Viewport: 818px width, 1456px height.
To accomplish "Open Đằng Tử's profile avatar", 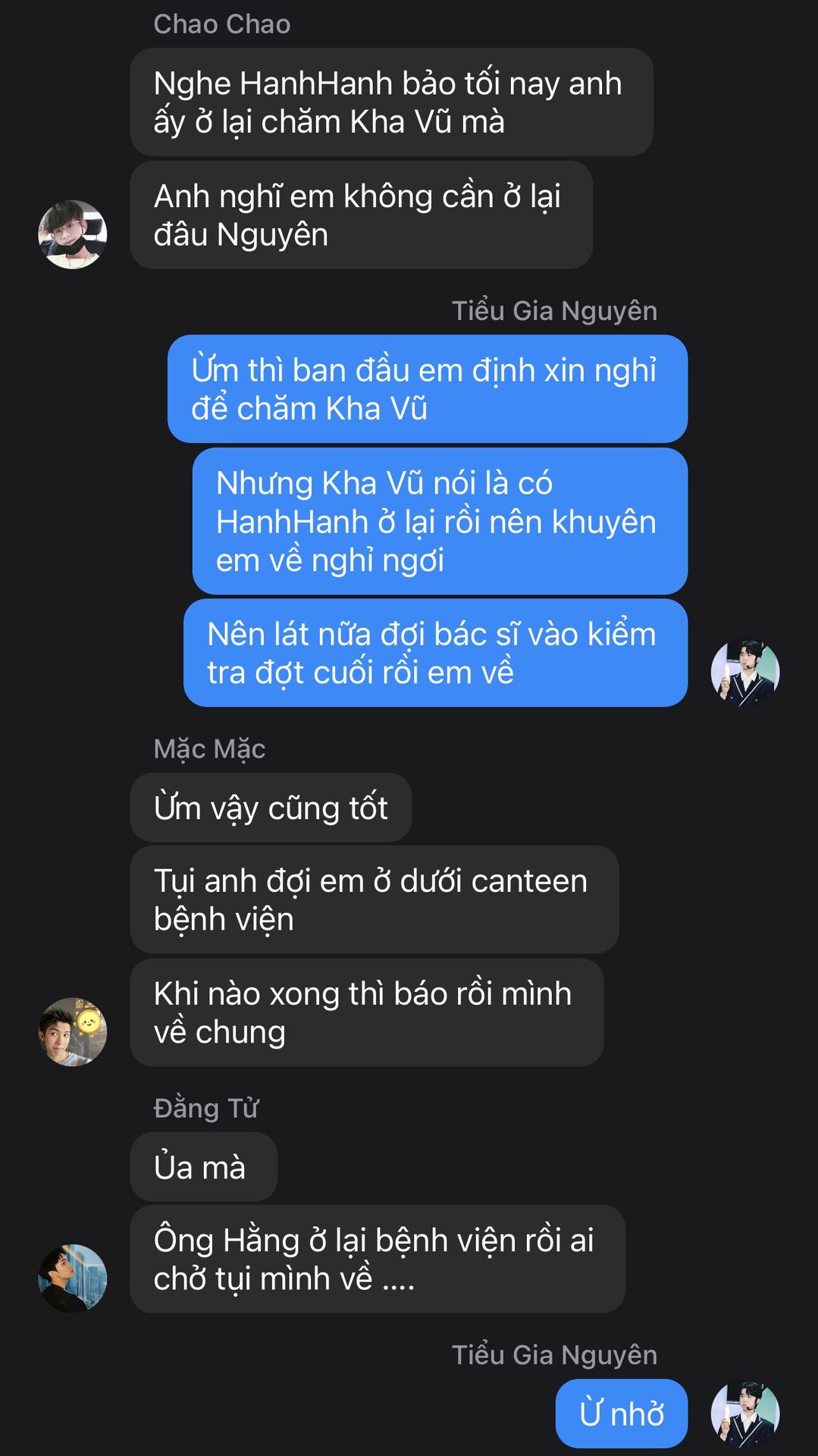I will [73, 1278].
